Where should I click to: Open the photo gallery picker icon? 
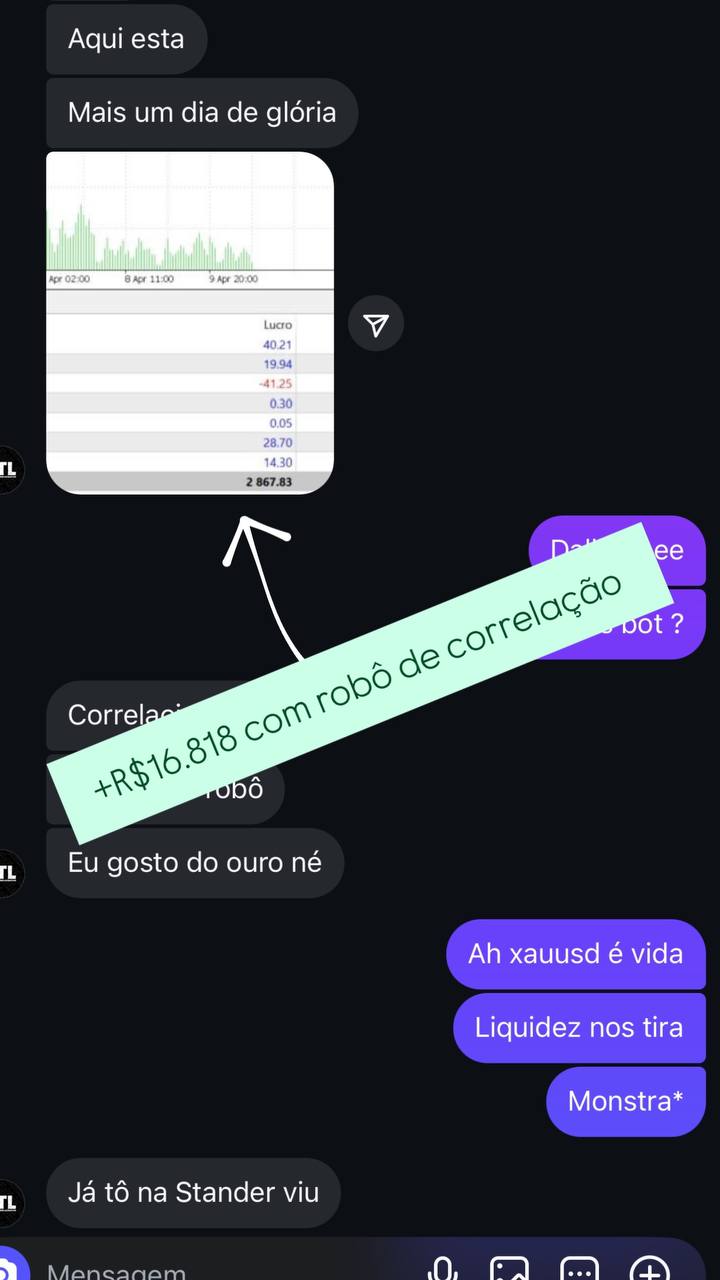click(508, 1270)
